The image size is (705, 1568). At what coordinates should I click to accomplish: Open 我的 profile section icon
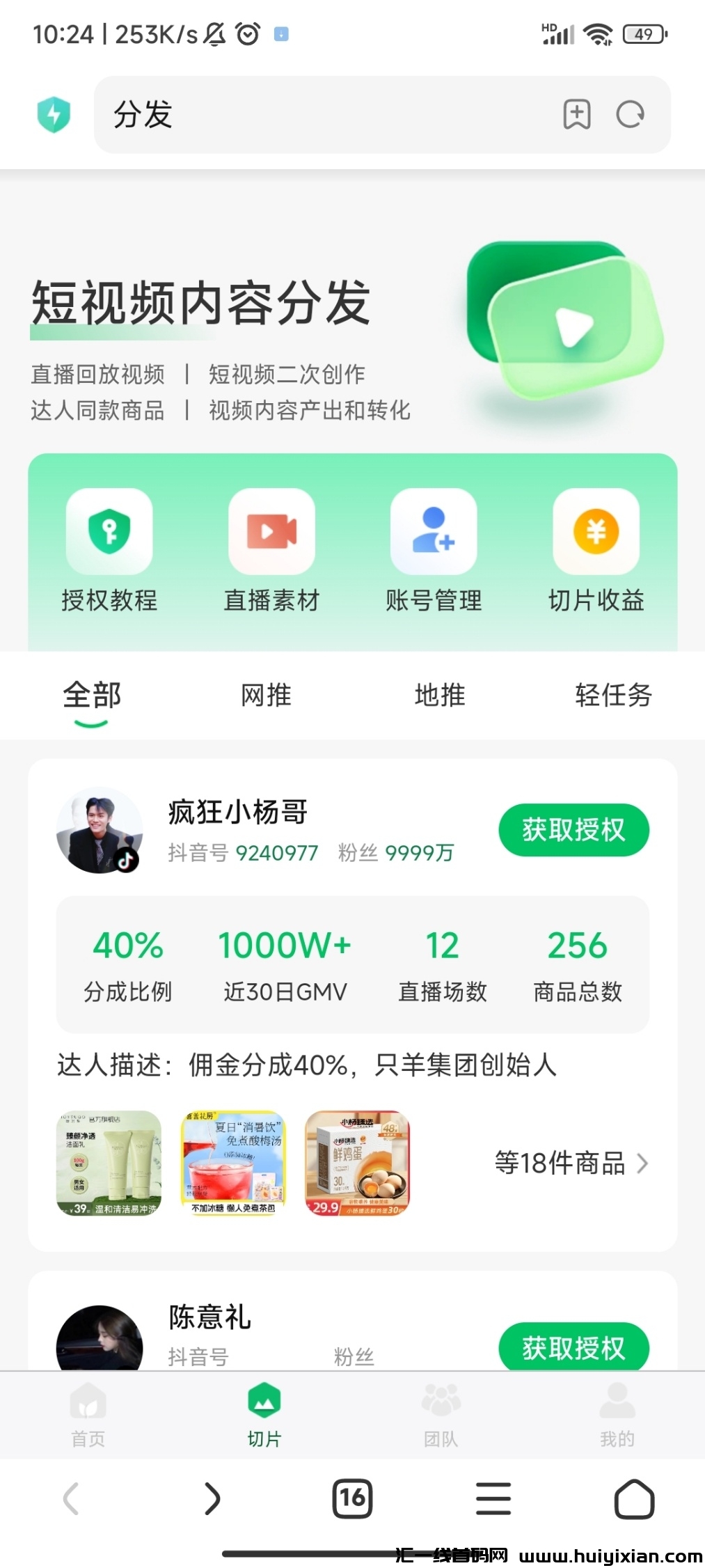point(617,1413)
